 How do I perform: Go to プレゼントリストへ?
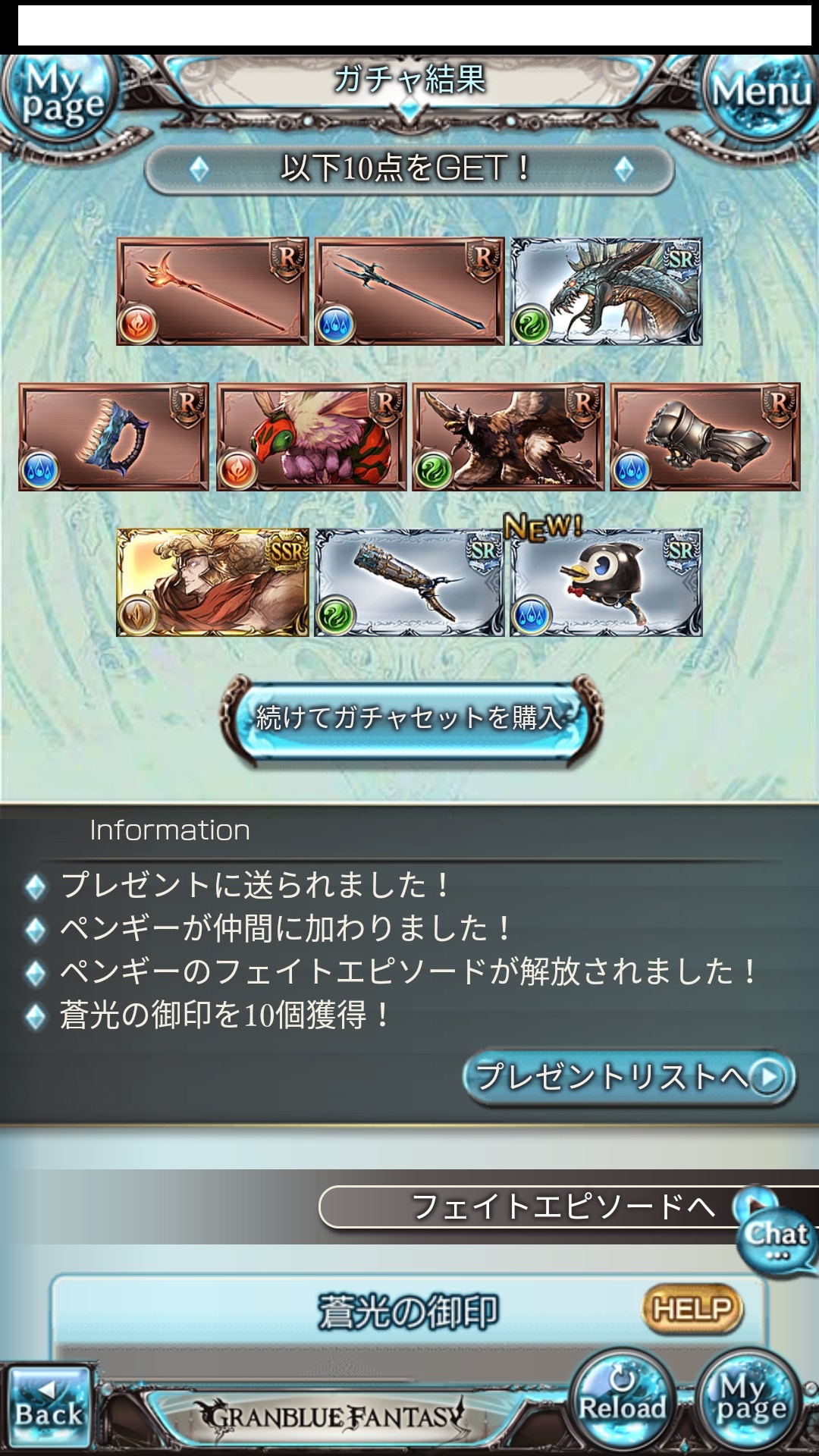point(628,1076)
